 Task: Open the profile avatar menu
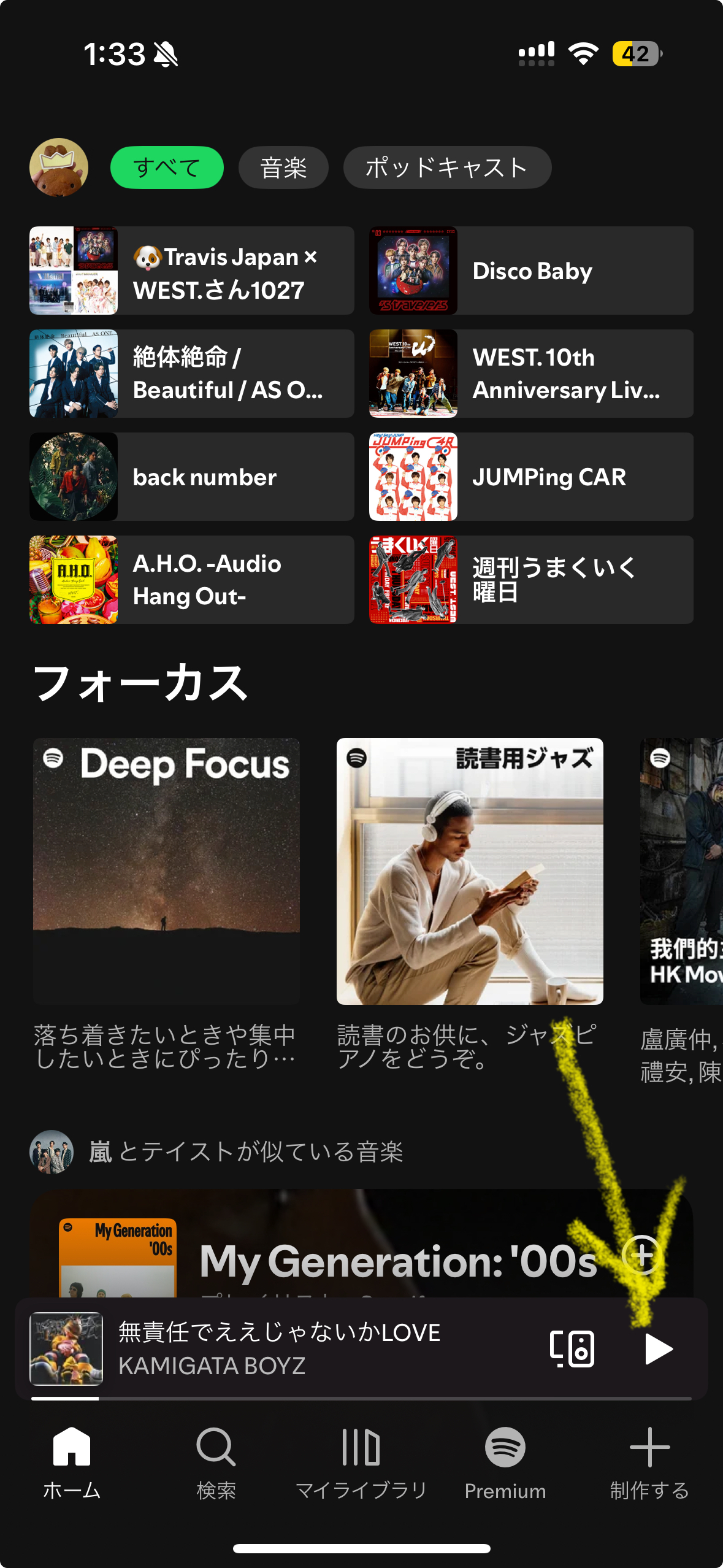(x=59, y=167)
